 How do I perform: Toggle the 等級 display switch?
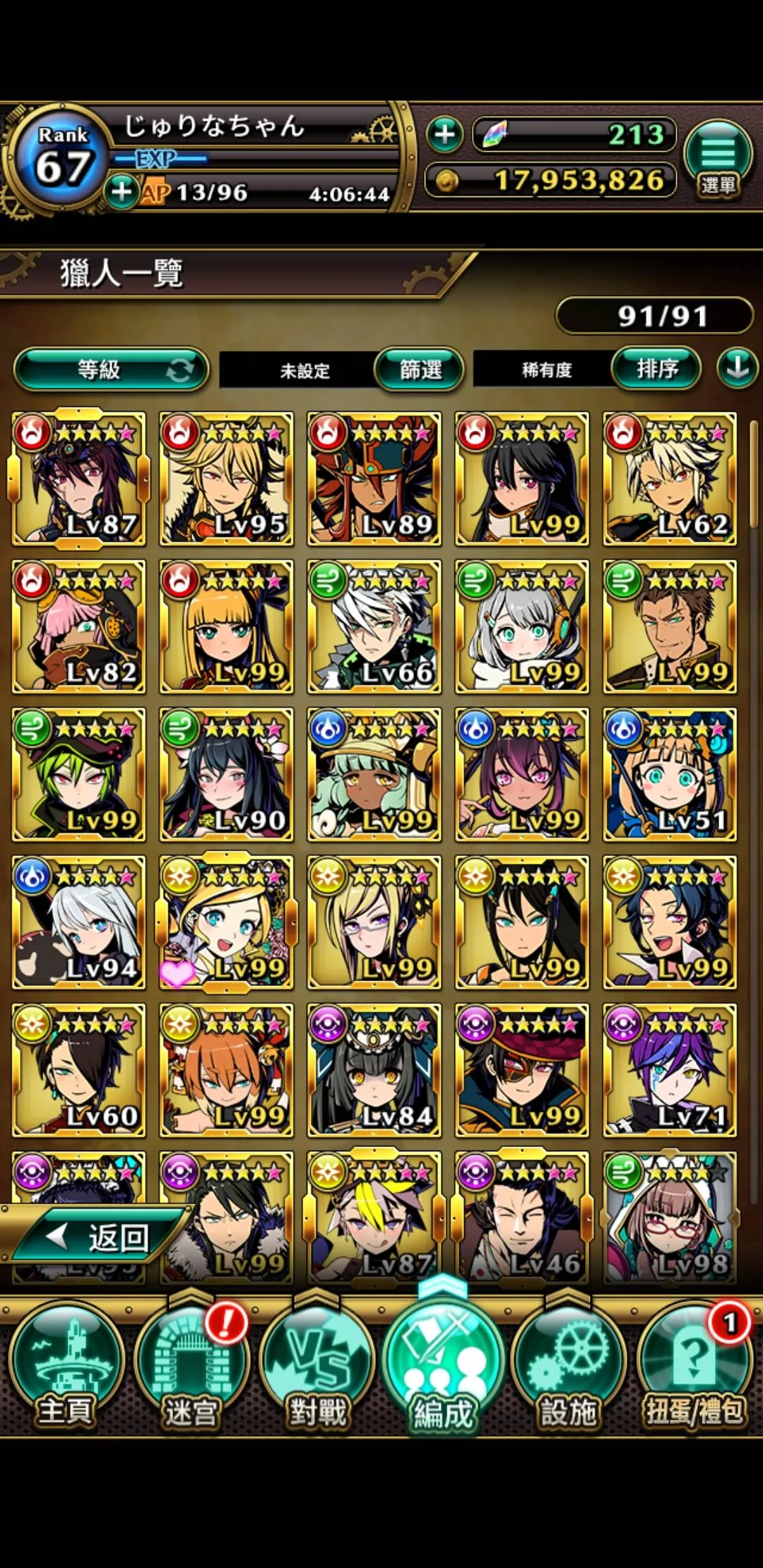coord(111,369)
